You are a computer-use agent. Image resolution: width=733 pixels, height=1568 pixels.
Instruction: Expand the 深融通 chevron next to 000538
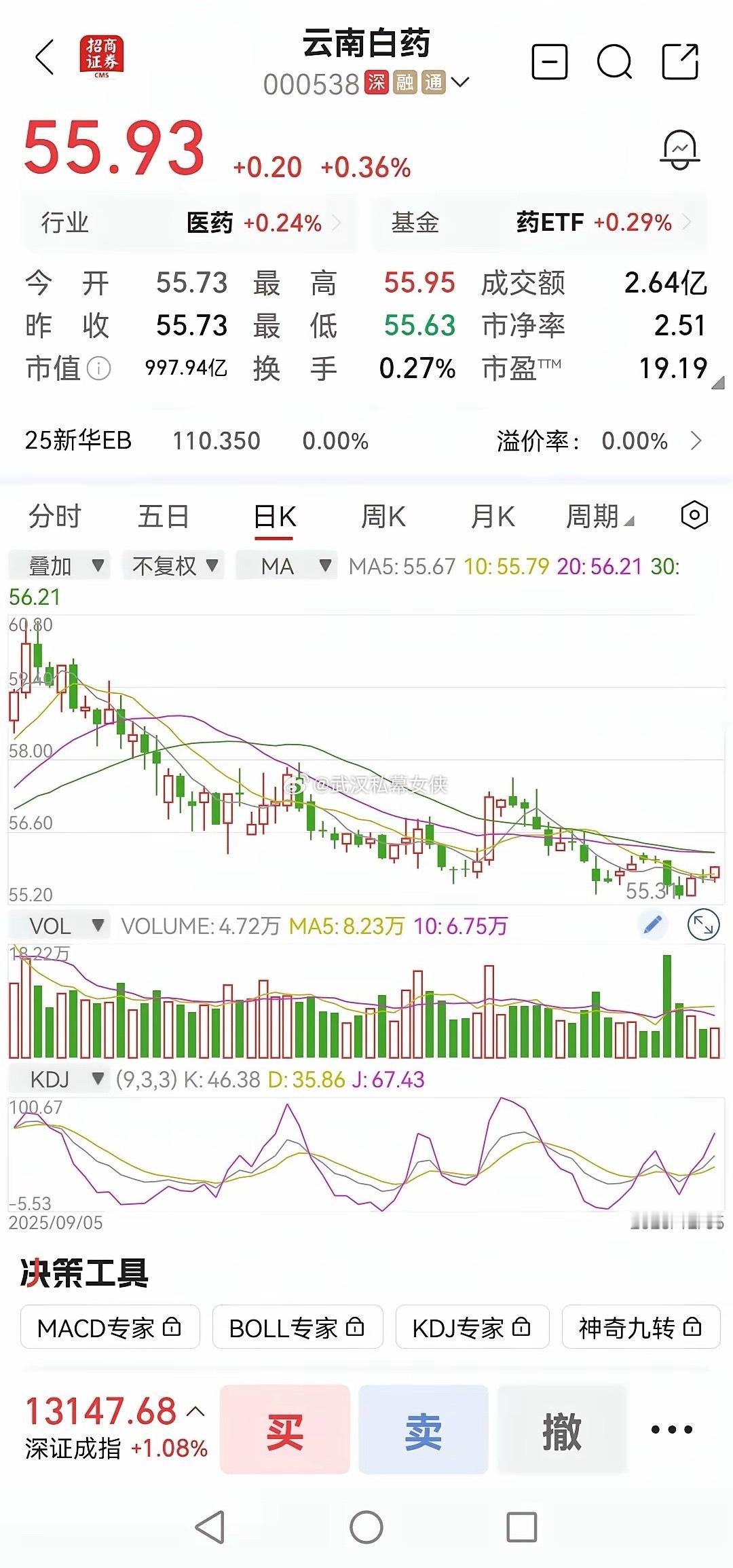click(461, 82)
